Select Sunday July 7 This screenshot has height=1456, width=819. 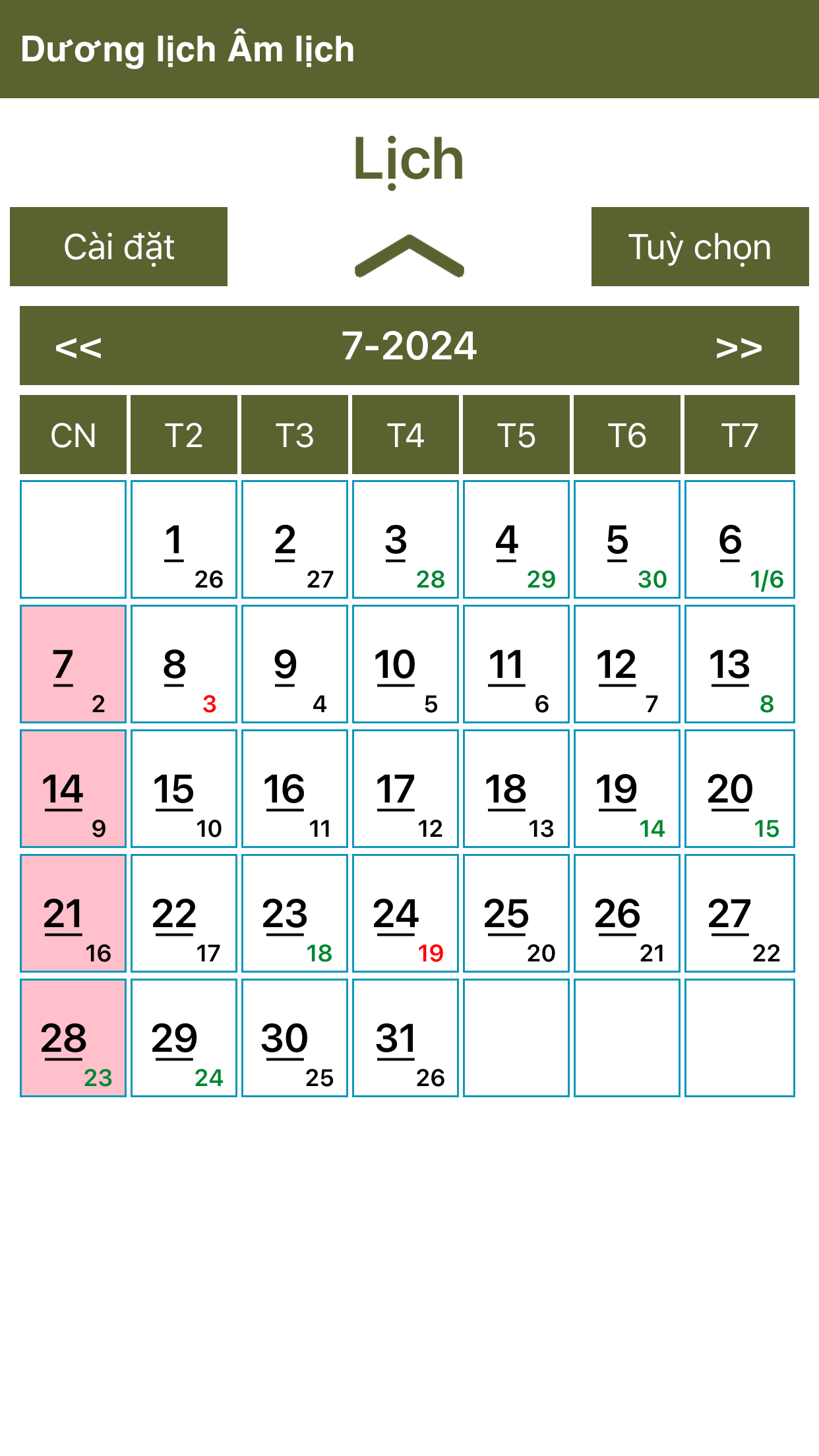pyautogui.click(x=73, y=664)
